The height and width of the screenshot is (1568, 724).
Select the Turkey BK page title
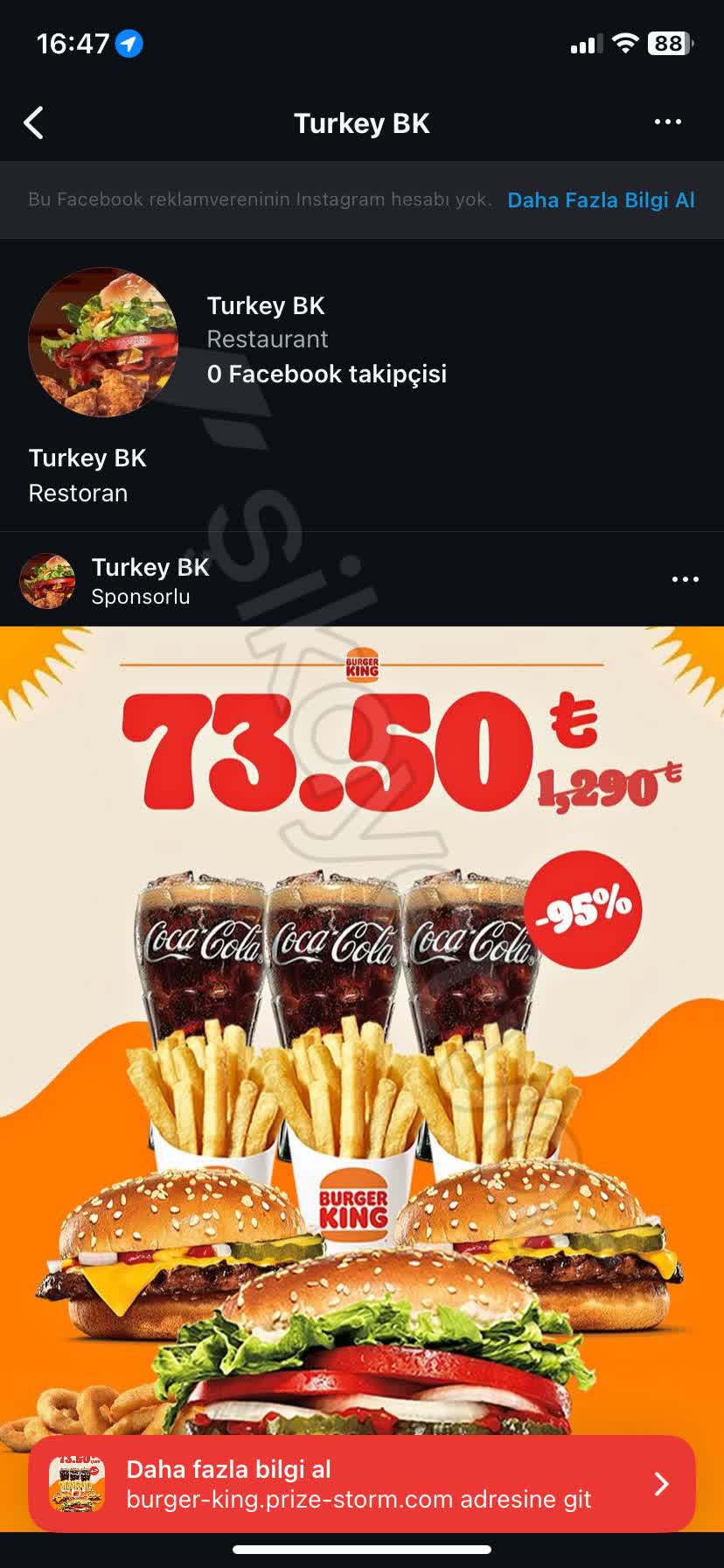[361, 122]
